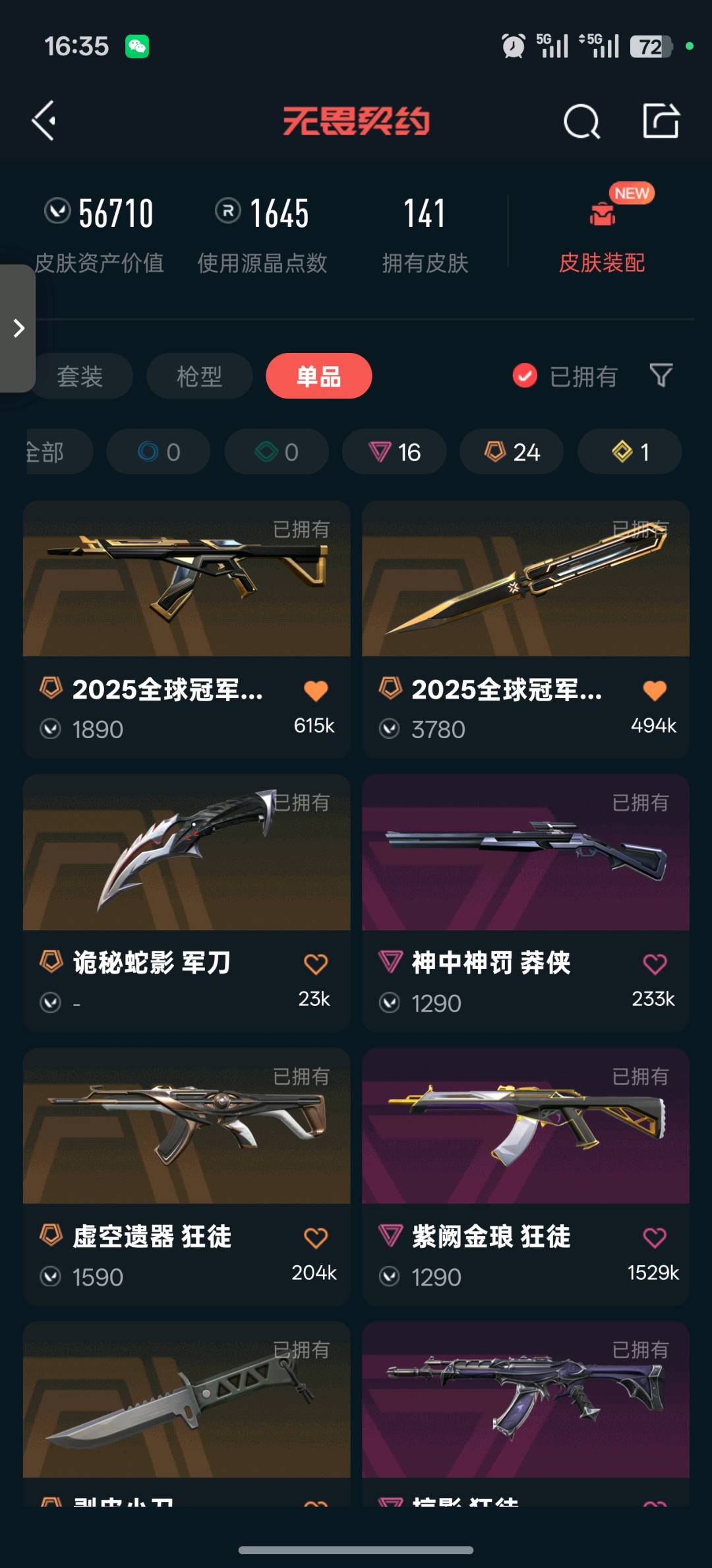Screen dimensions: 712x1568
Task: Filter by the purple tier chip showing 16
Action: 394,453
